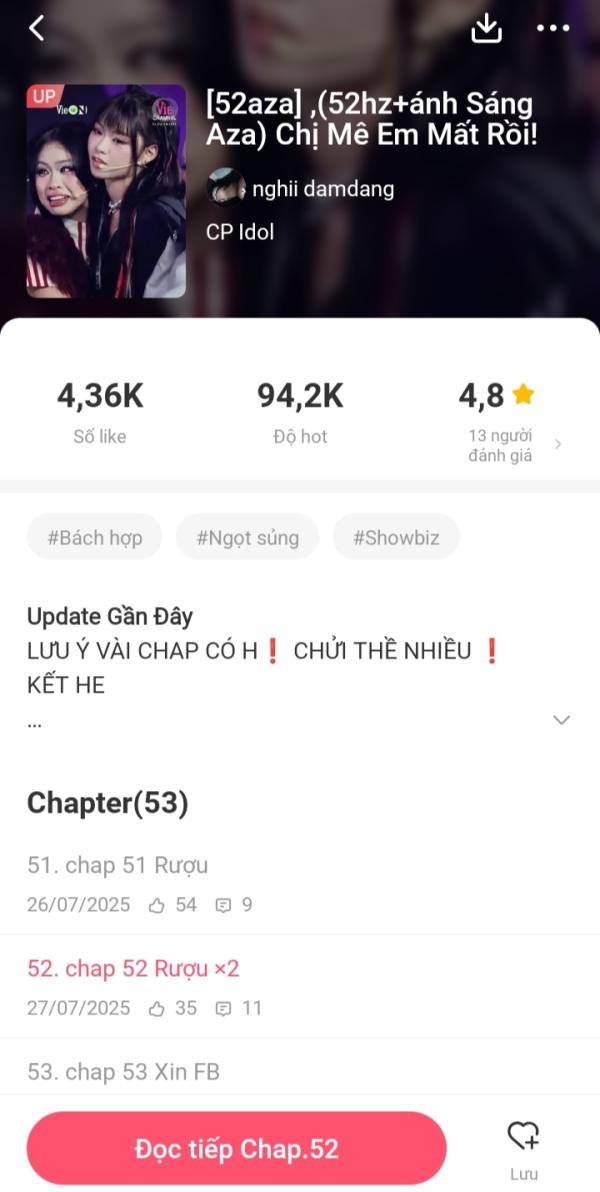Browse the #Showbiz tag
The height and width of the screenshot is (1192, 600).
[x=395, y=537]
